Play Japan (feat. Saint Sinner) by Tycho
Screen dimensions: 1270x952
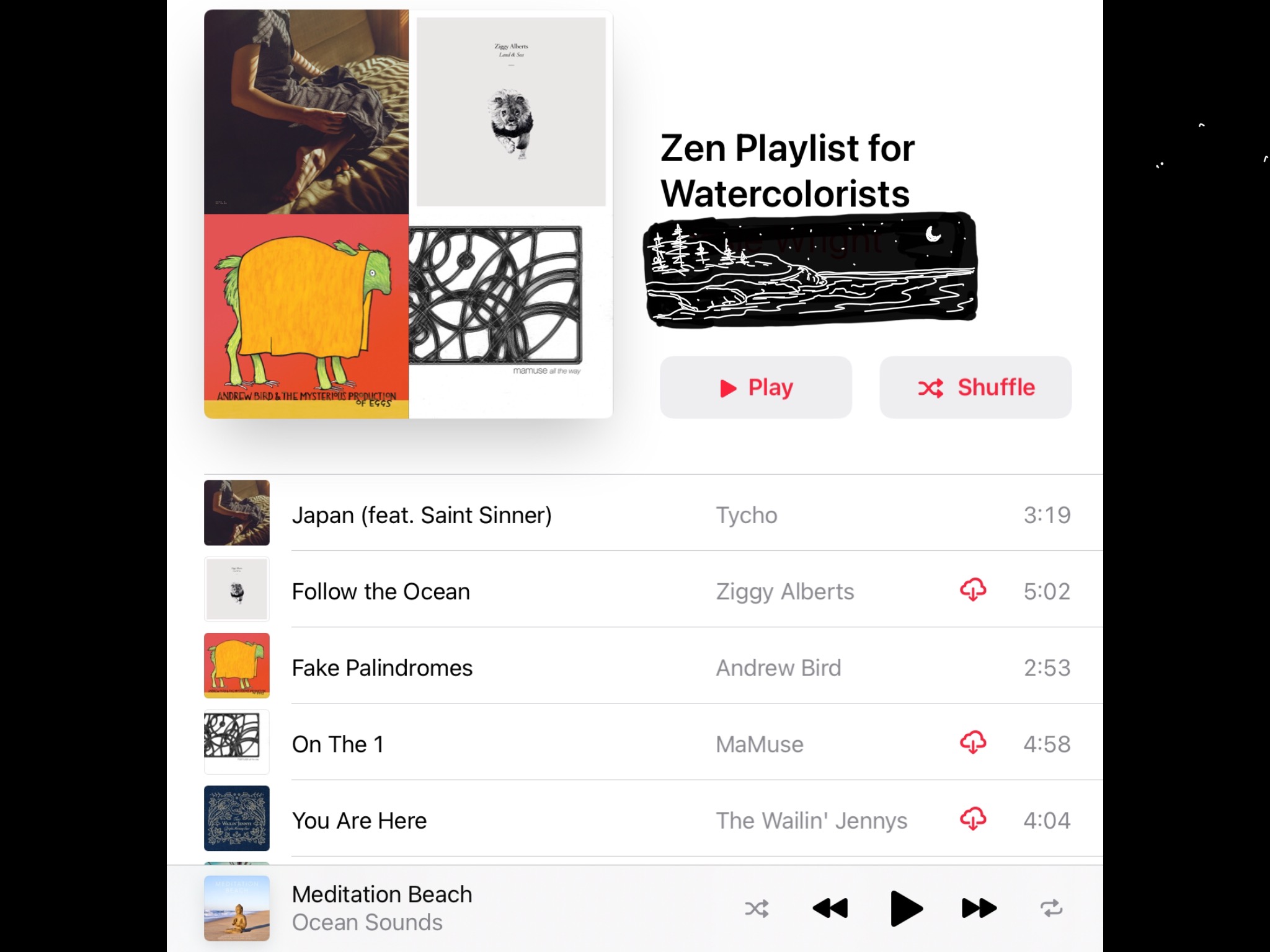pyautogui.click(x=653, y=514)
